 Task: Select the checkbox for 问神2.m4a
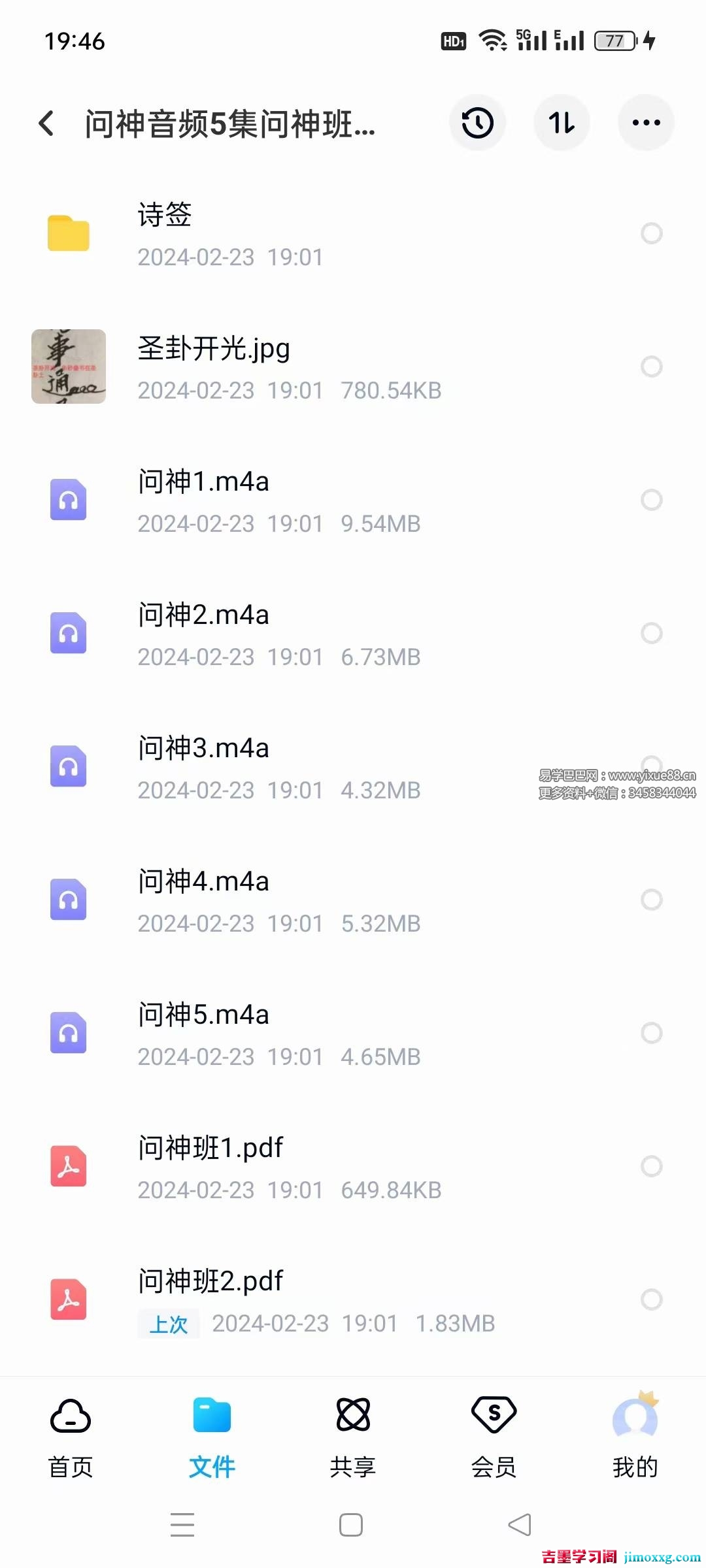pos(651,633)
